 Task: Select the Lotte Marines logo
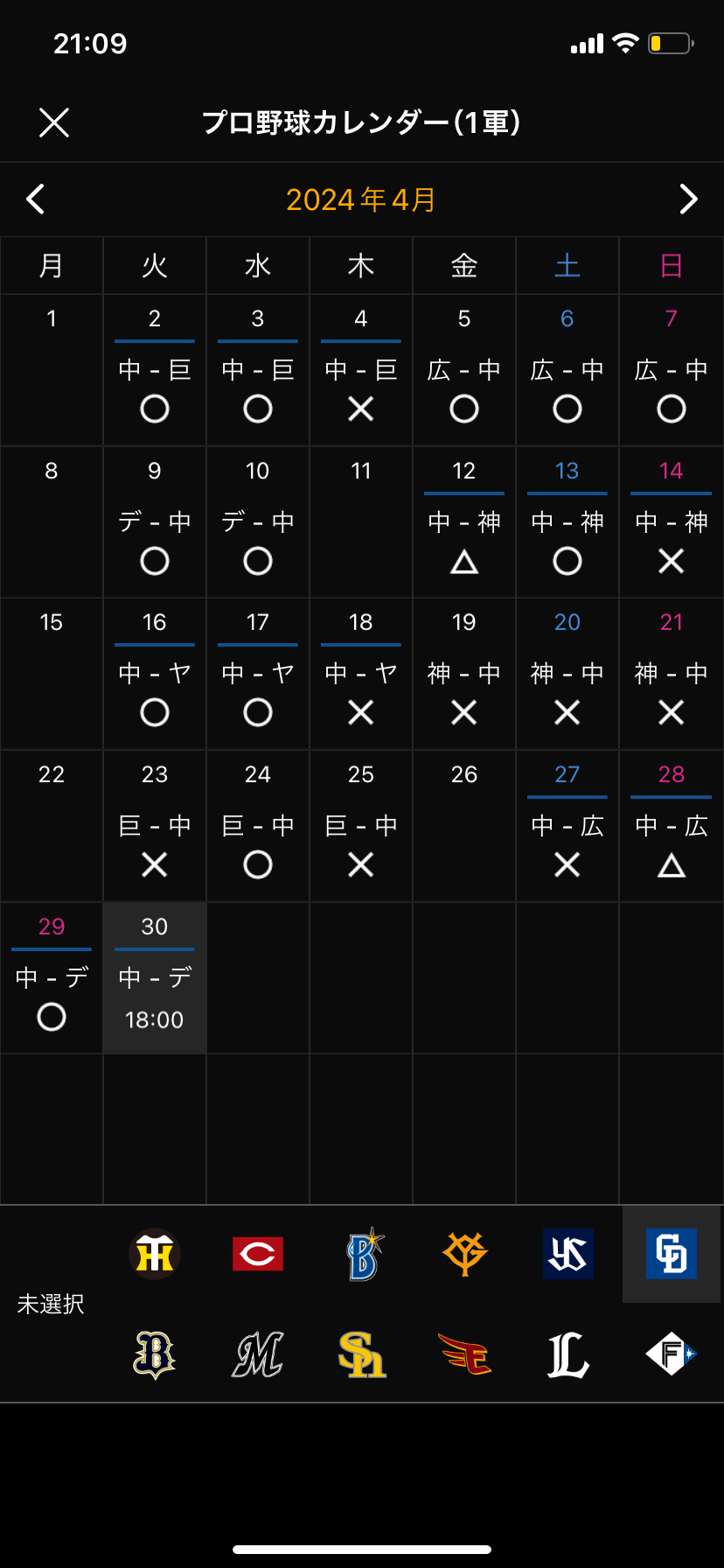[258, 1354]
